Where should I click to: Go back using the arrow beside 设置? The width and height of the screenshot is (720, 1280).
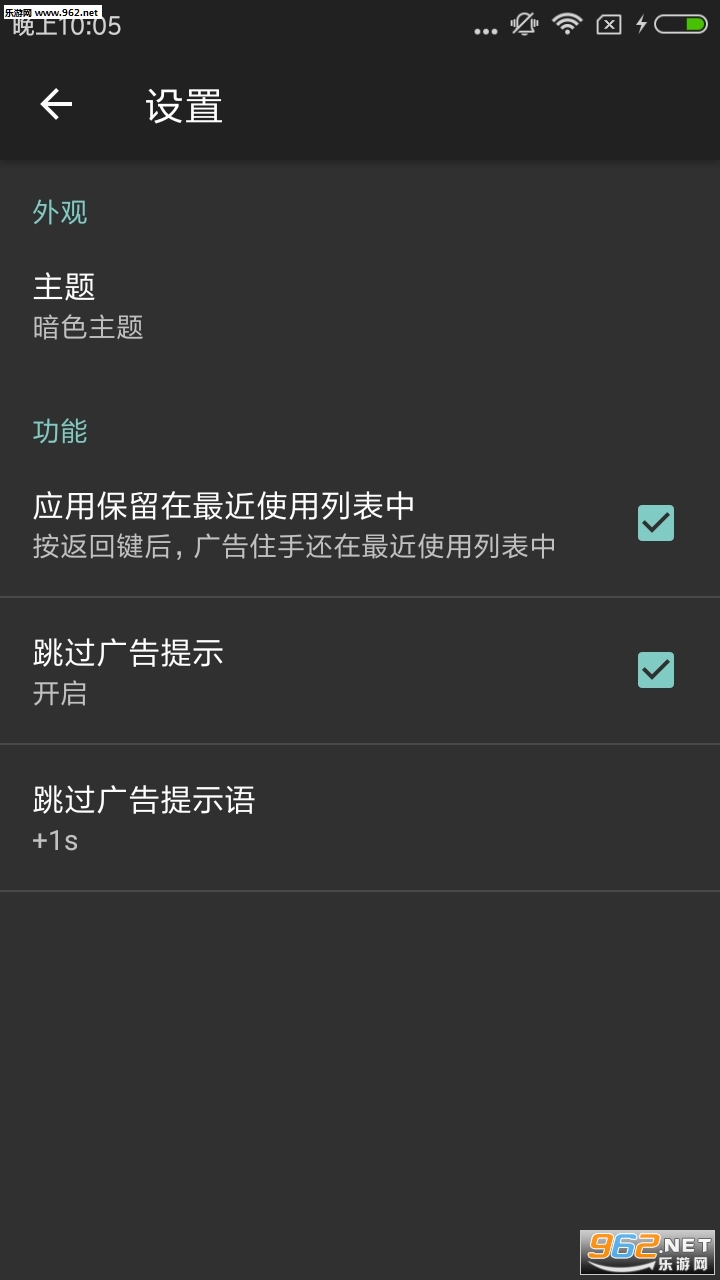(56, 104)
